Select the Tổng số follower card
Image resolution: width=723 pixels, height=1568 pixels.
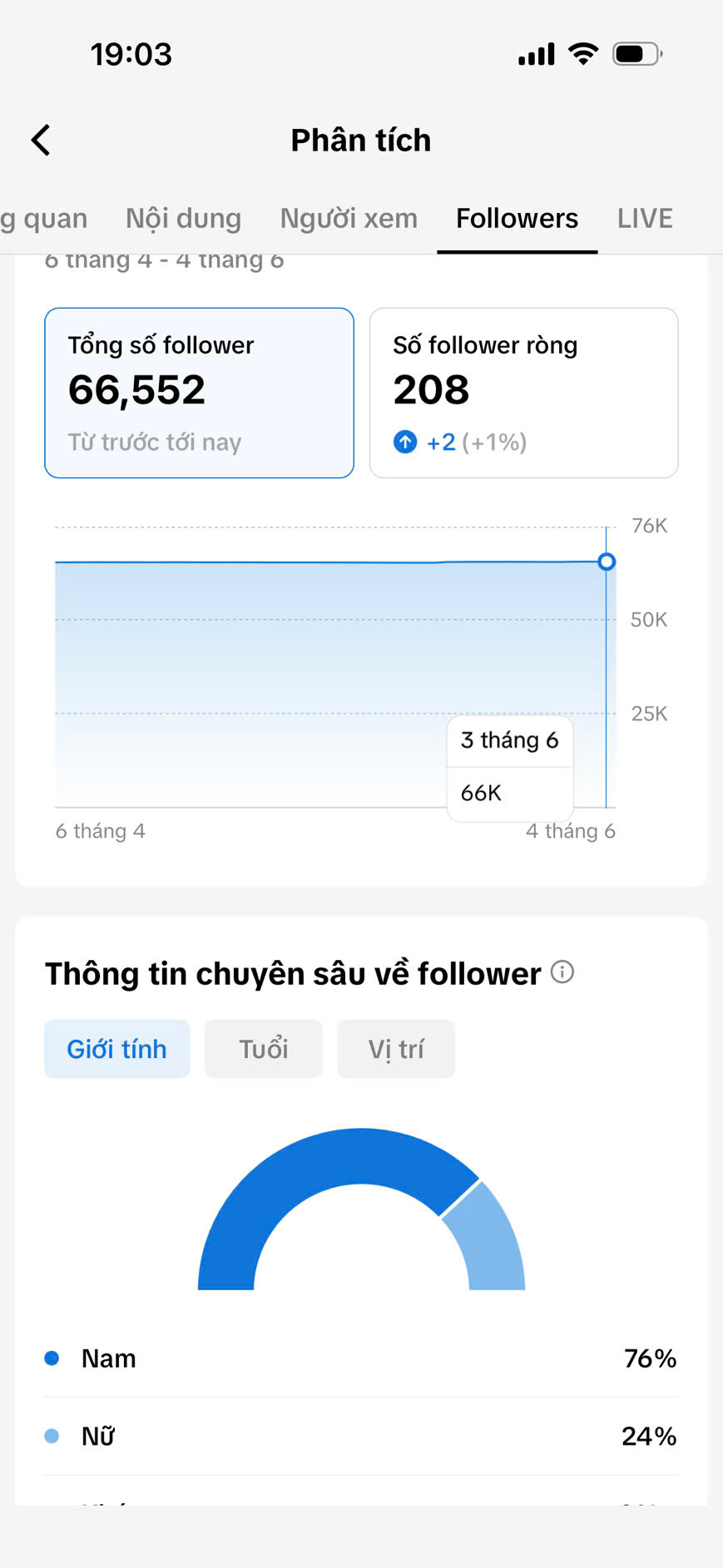point(199,393)
